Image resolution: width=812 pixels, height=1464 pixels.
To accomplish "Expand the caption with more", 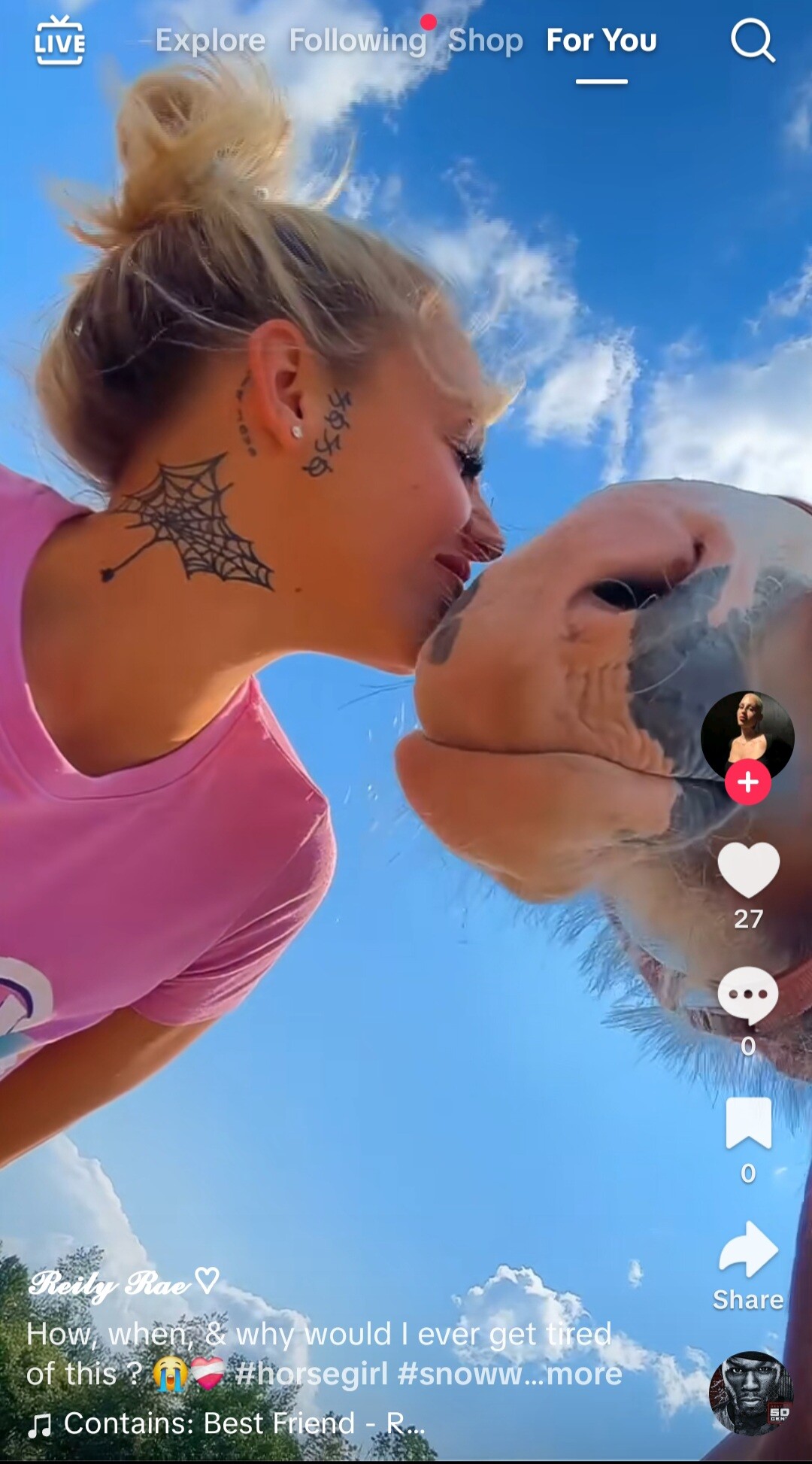I will 584,1374.
